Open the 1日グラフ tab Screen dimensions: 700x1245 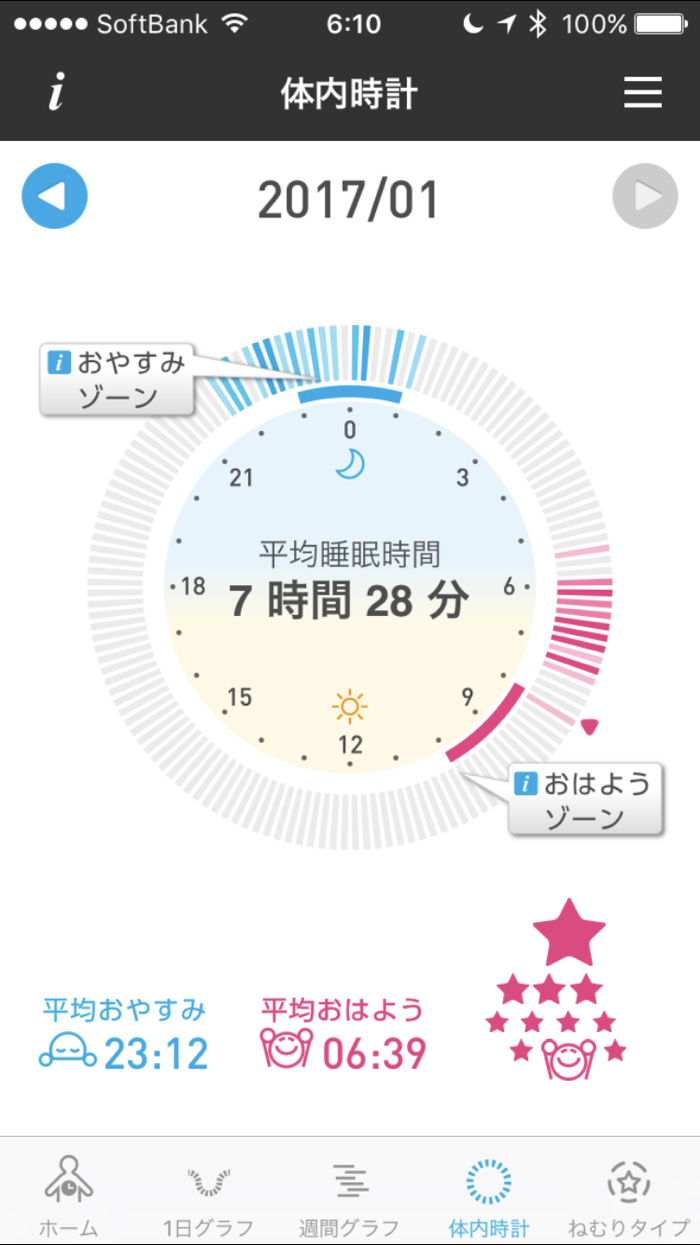tap(209, 1193)
